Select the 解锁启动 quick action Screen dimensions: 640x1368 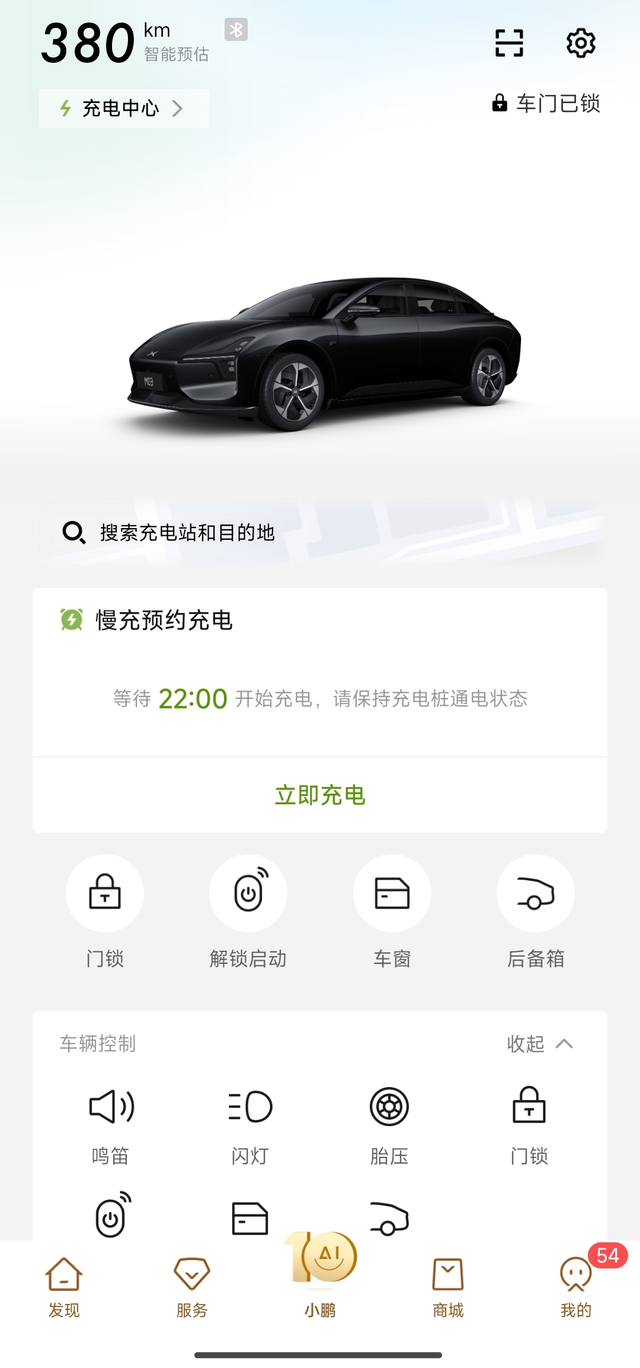click(x=248, y=893)
